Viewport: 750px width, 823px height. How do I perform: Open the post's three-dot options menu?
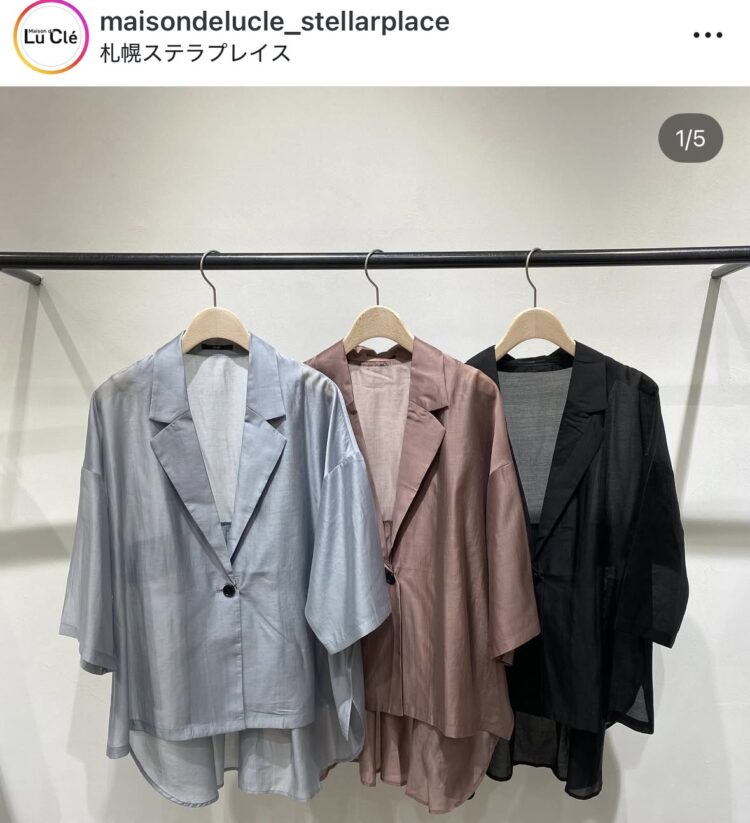707,35
